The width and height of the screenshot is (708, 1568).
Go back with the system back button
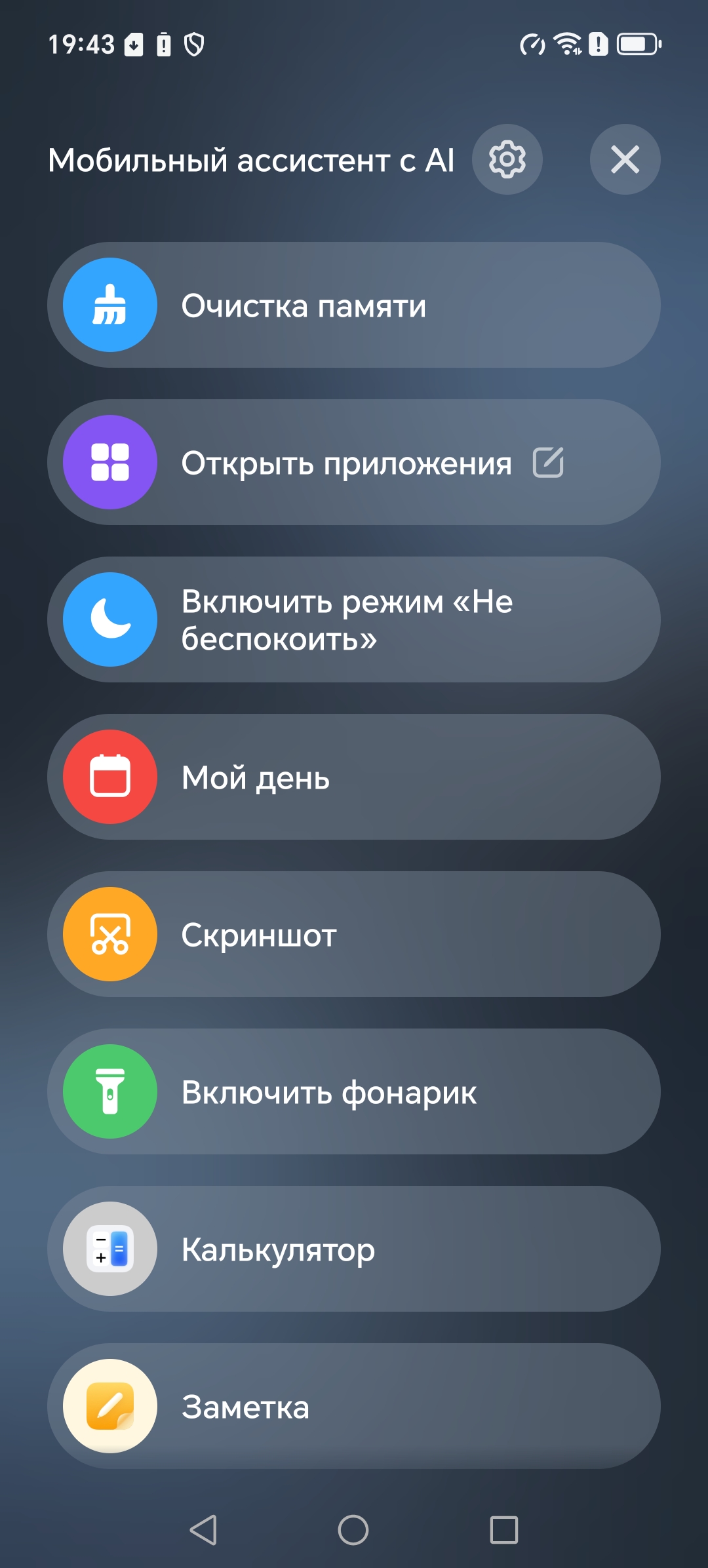pyautogui.click(x=203, y=1530)
